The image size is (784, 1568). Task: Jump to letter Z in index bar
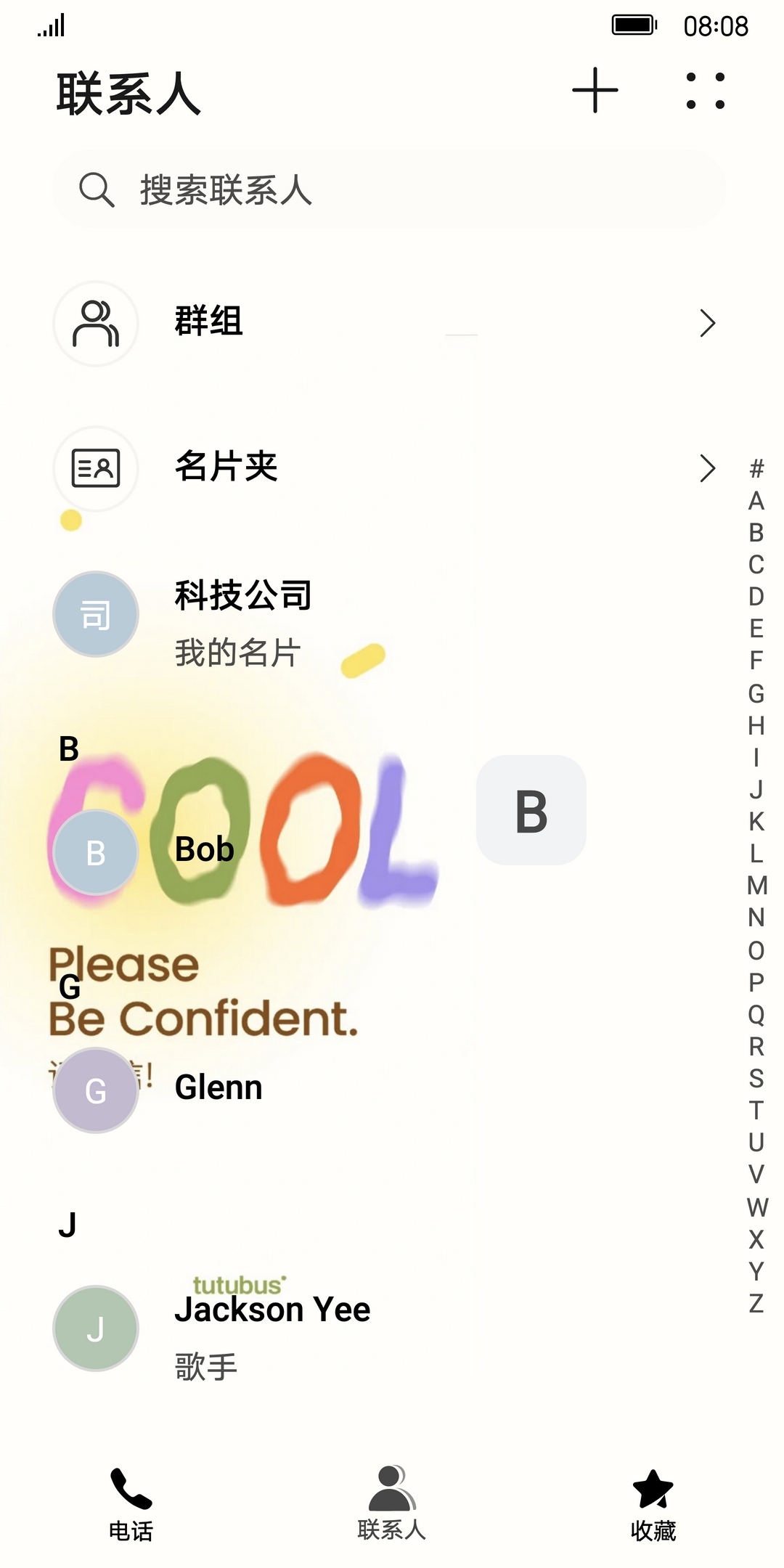click(756, 1304)
